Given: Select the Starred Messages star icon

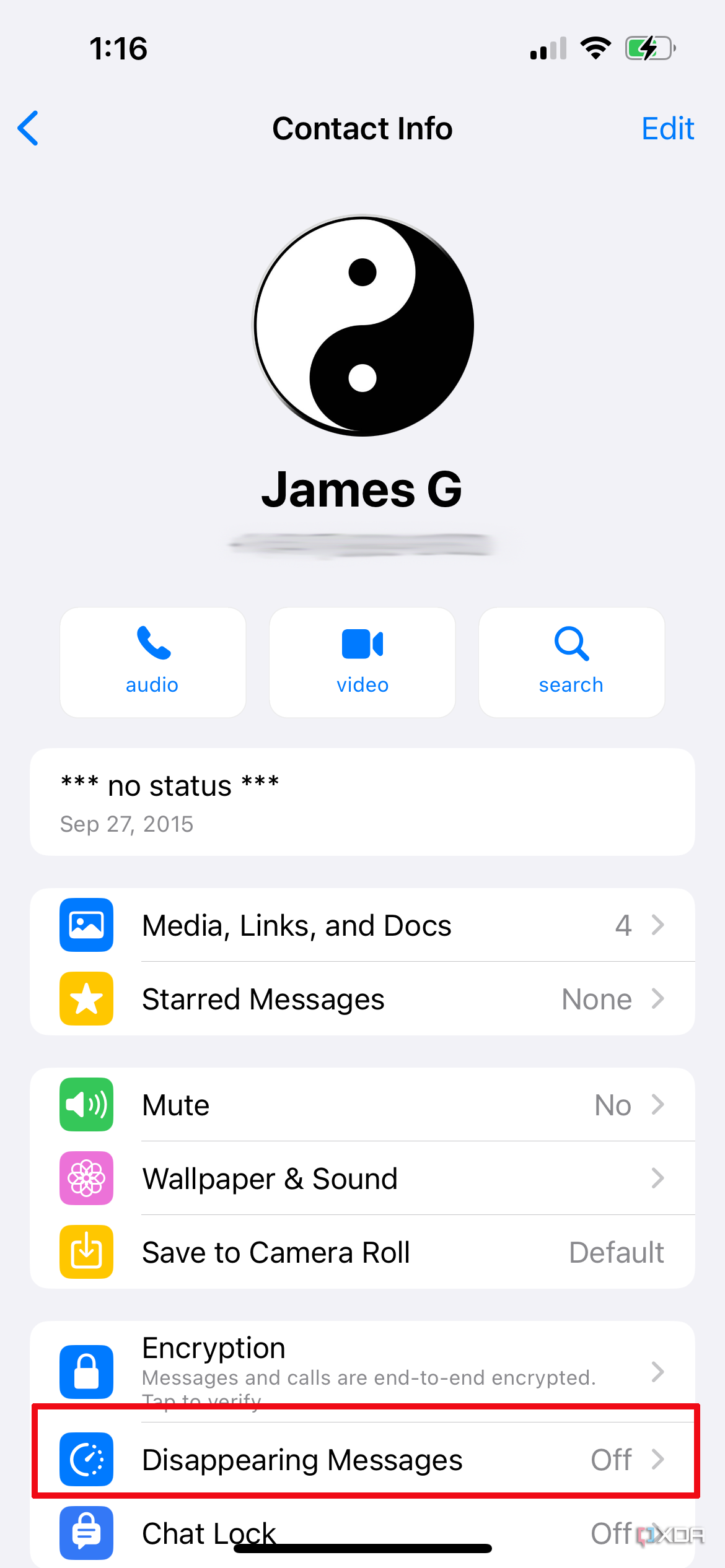Looking at the screenshot, I should [86, 998].
